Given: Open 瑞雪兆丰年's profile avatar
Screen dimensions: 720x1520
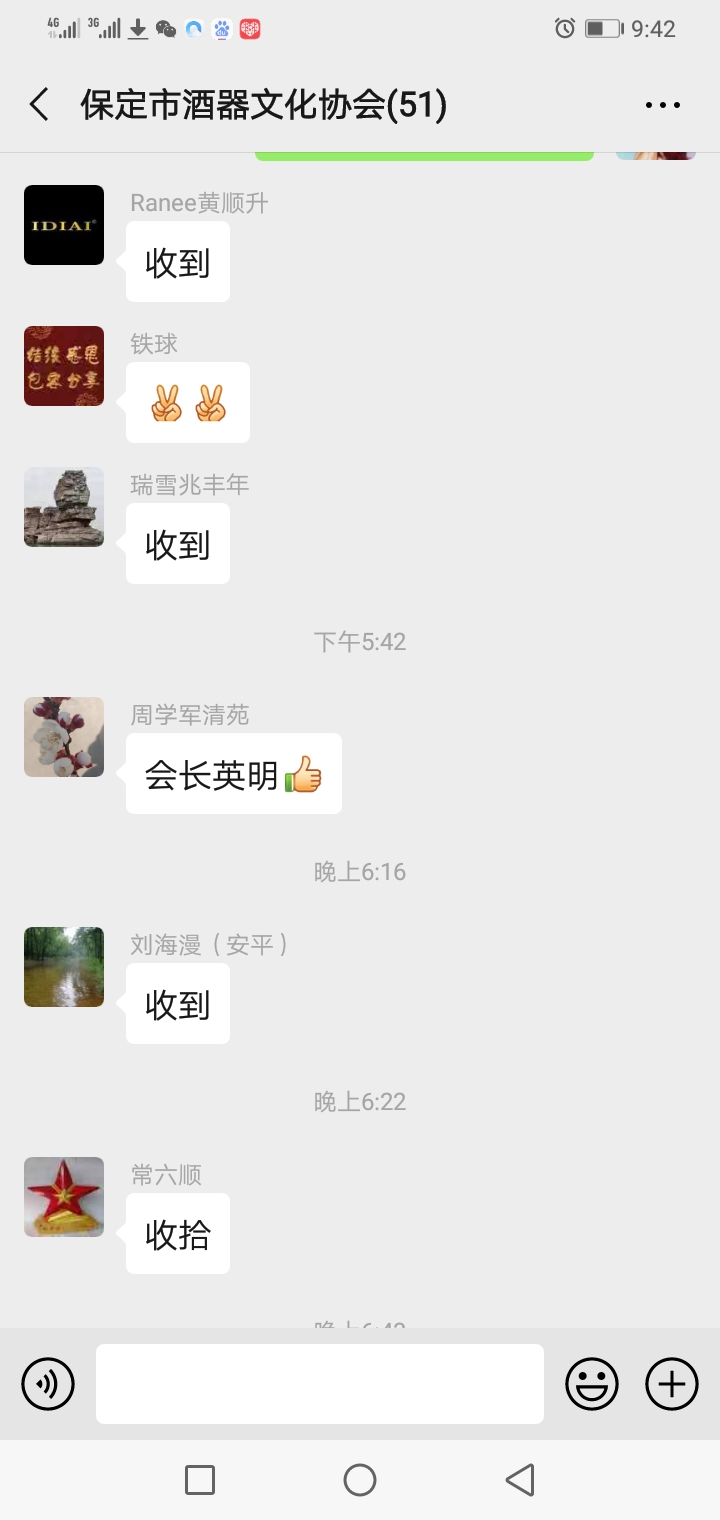Looking at the screenshot, I should [64, 507].
